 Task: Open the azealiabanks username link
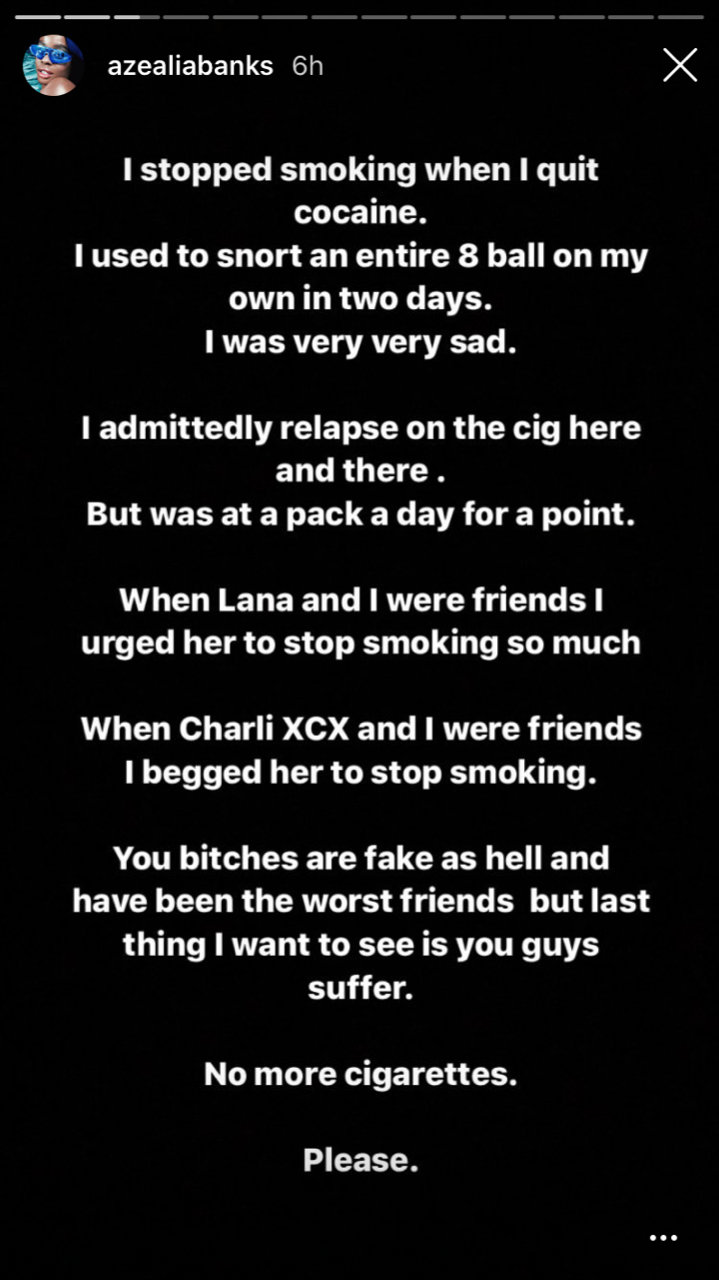click(190, 66)
